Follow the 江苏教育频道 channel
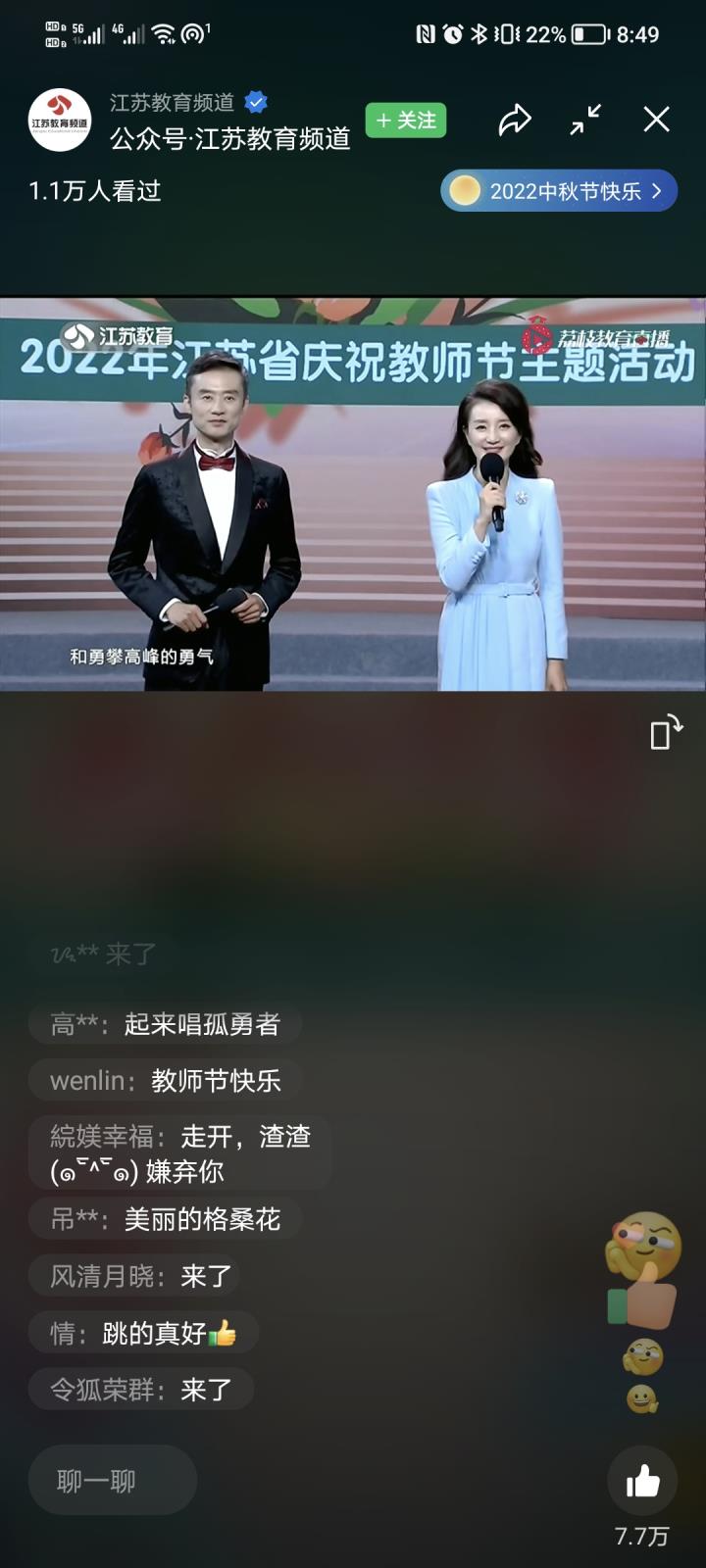 tap(404, 121)
